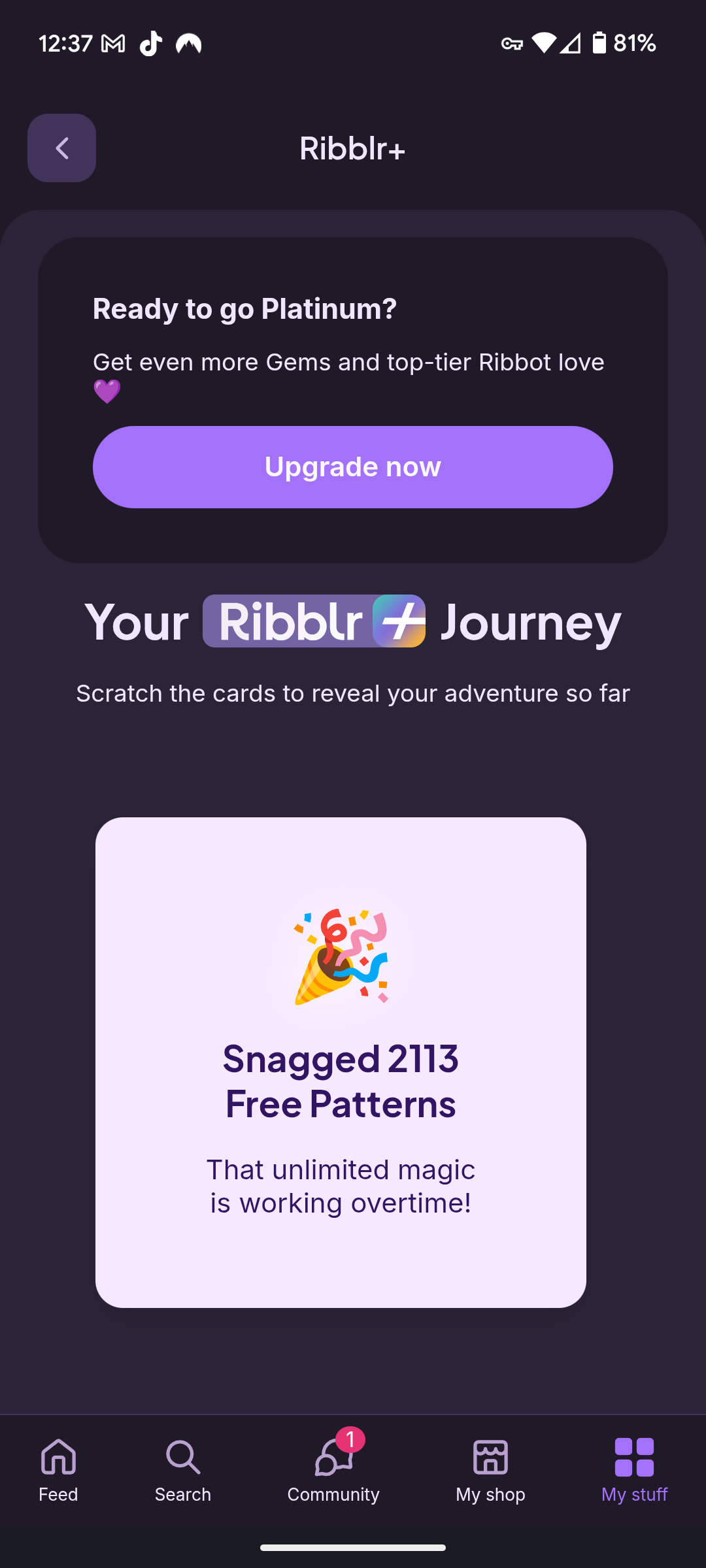Viewport: 706px width, 1568px height.
Task: Go to the My shop tab
Action: pyautogui.click(x=490, y=1470)
